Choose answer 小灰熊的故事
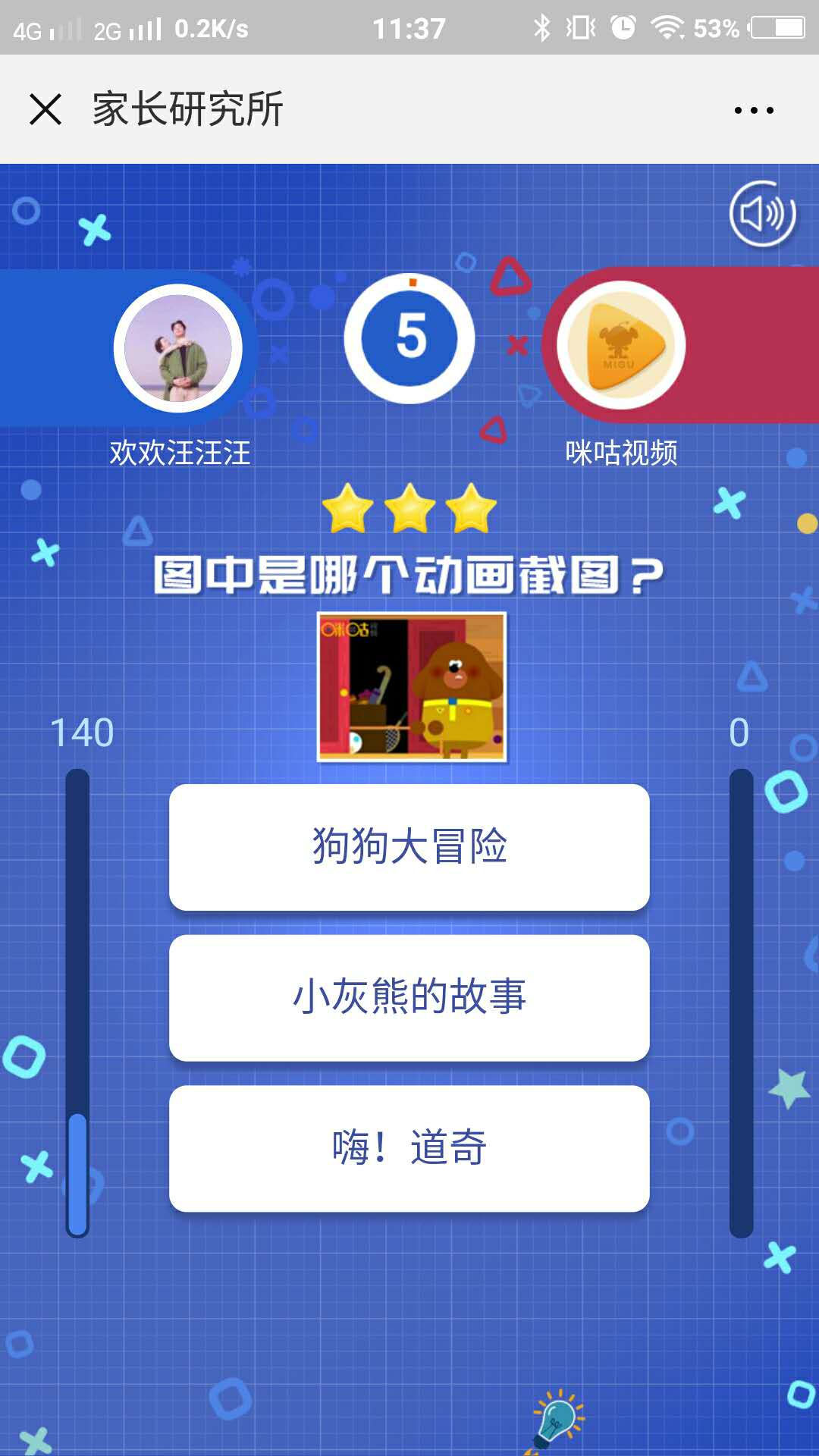 click(x=409, y=997)
